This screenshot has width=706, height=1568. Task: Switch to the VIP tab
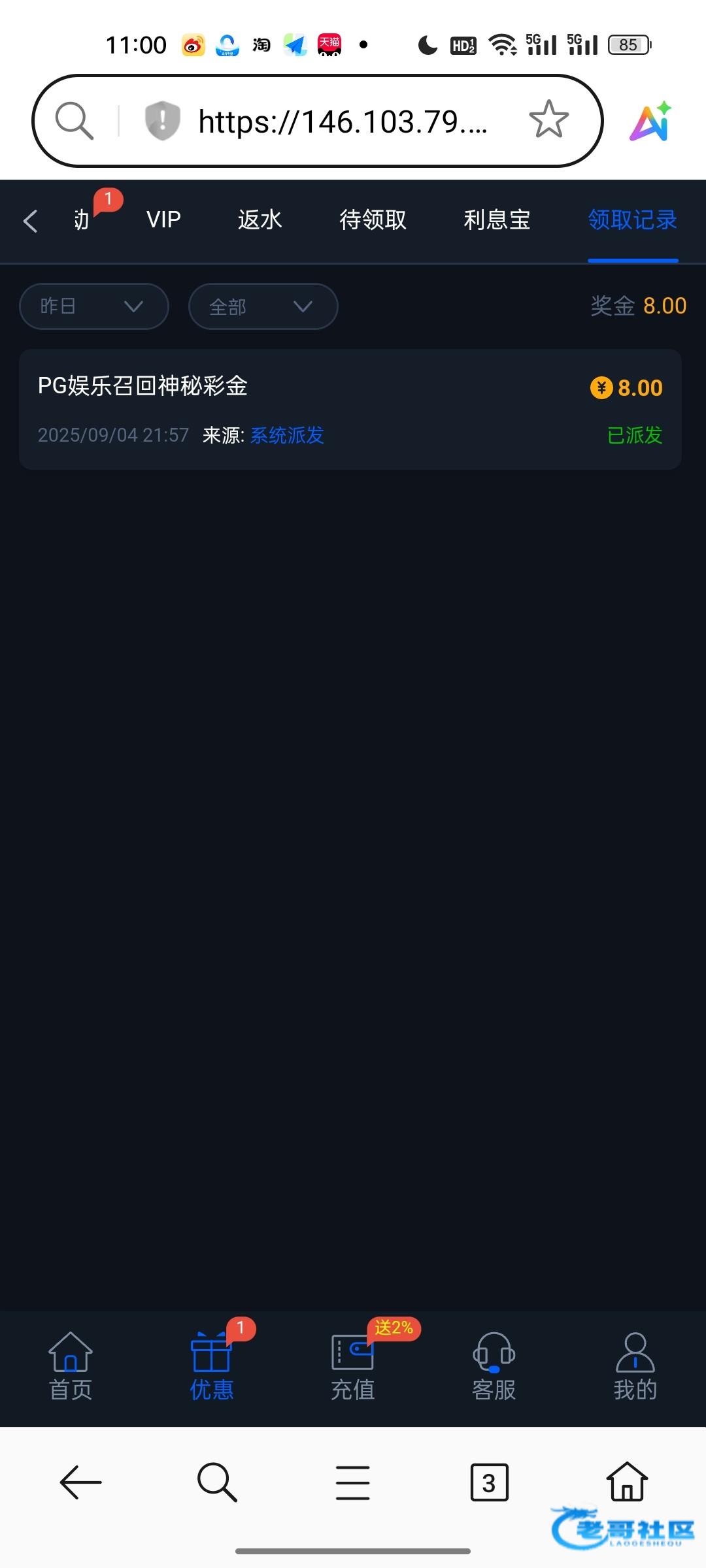[163, 220]
